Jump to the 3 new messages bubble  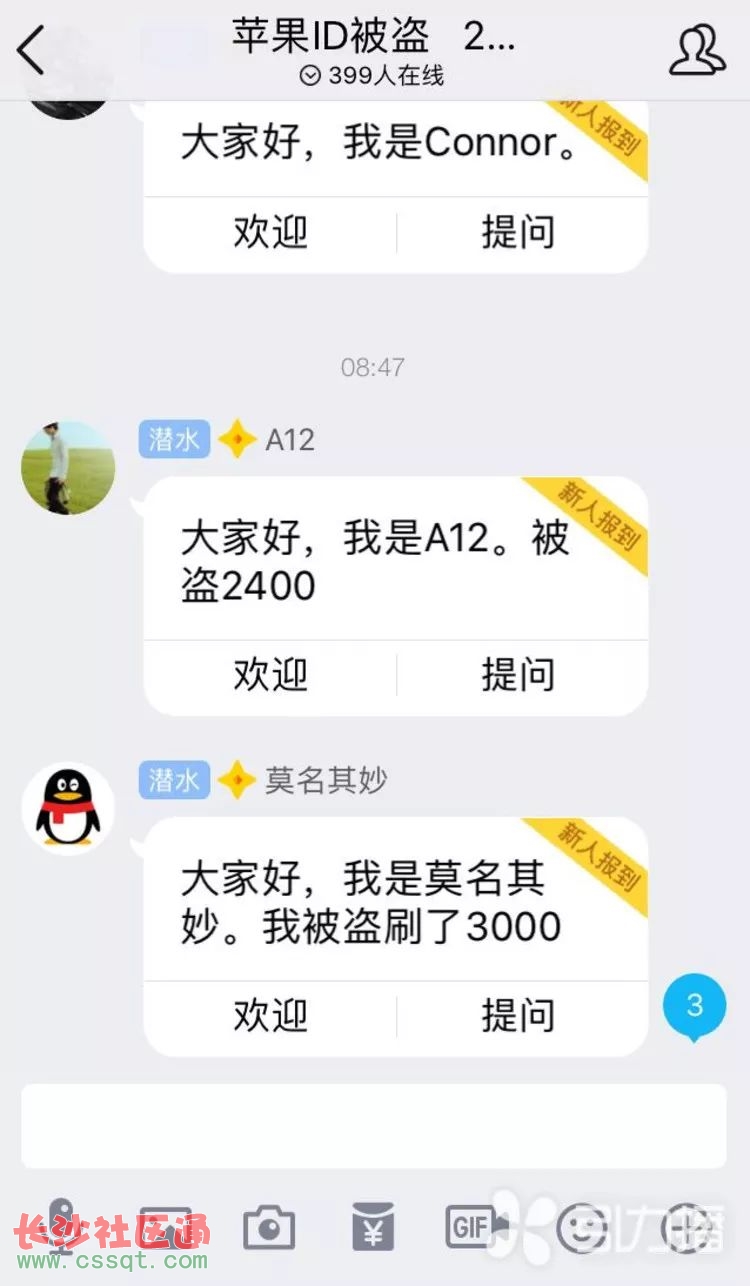(694, 1006)
